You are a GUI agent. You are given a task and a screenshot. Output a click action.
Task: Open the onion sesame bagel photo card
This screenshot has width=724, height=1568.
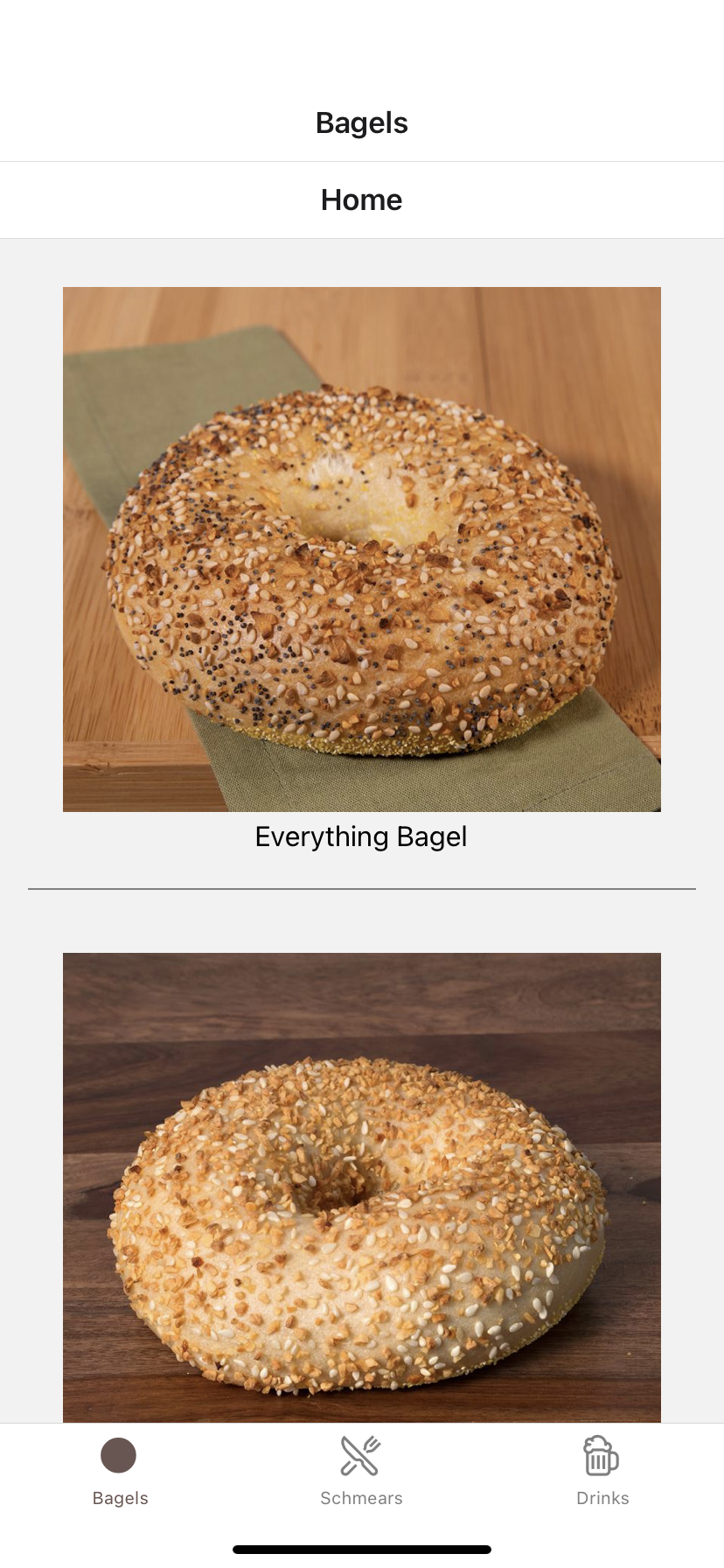point(362,1187)
